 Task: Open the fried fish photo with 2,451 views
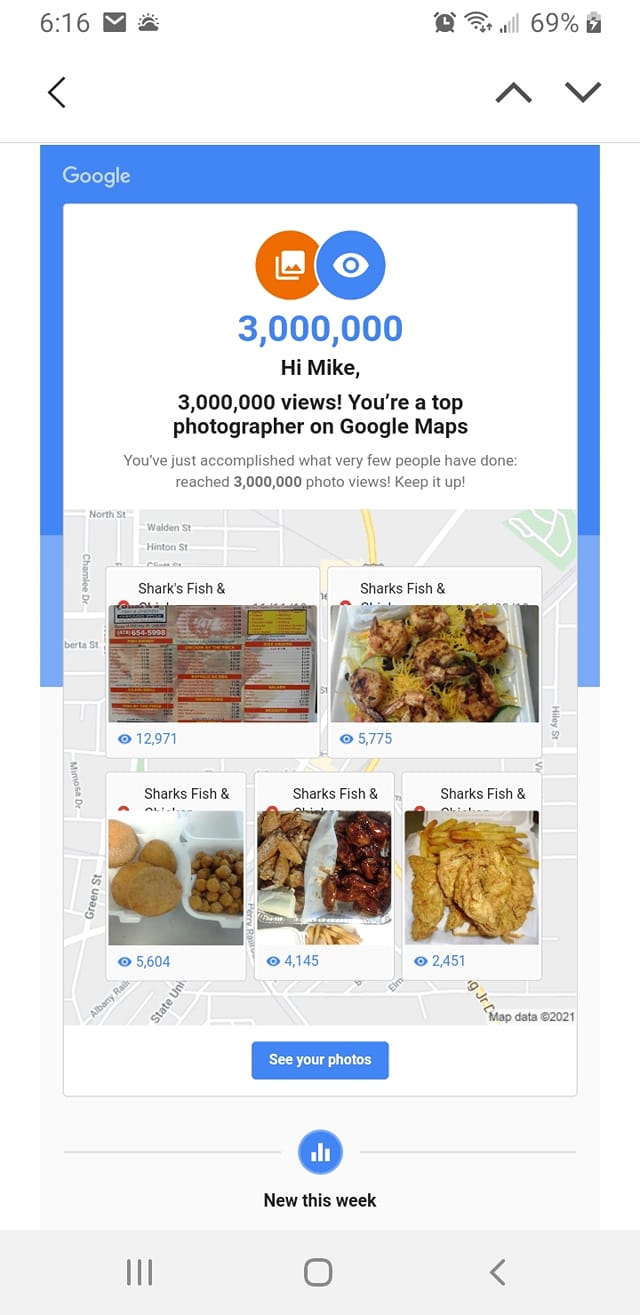tap(471, 877)
